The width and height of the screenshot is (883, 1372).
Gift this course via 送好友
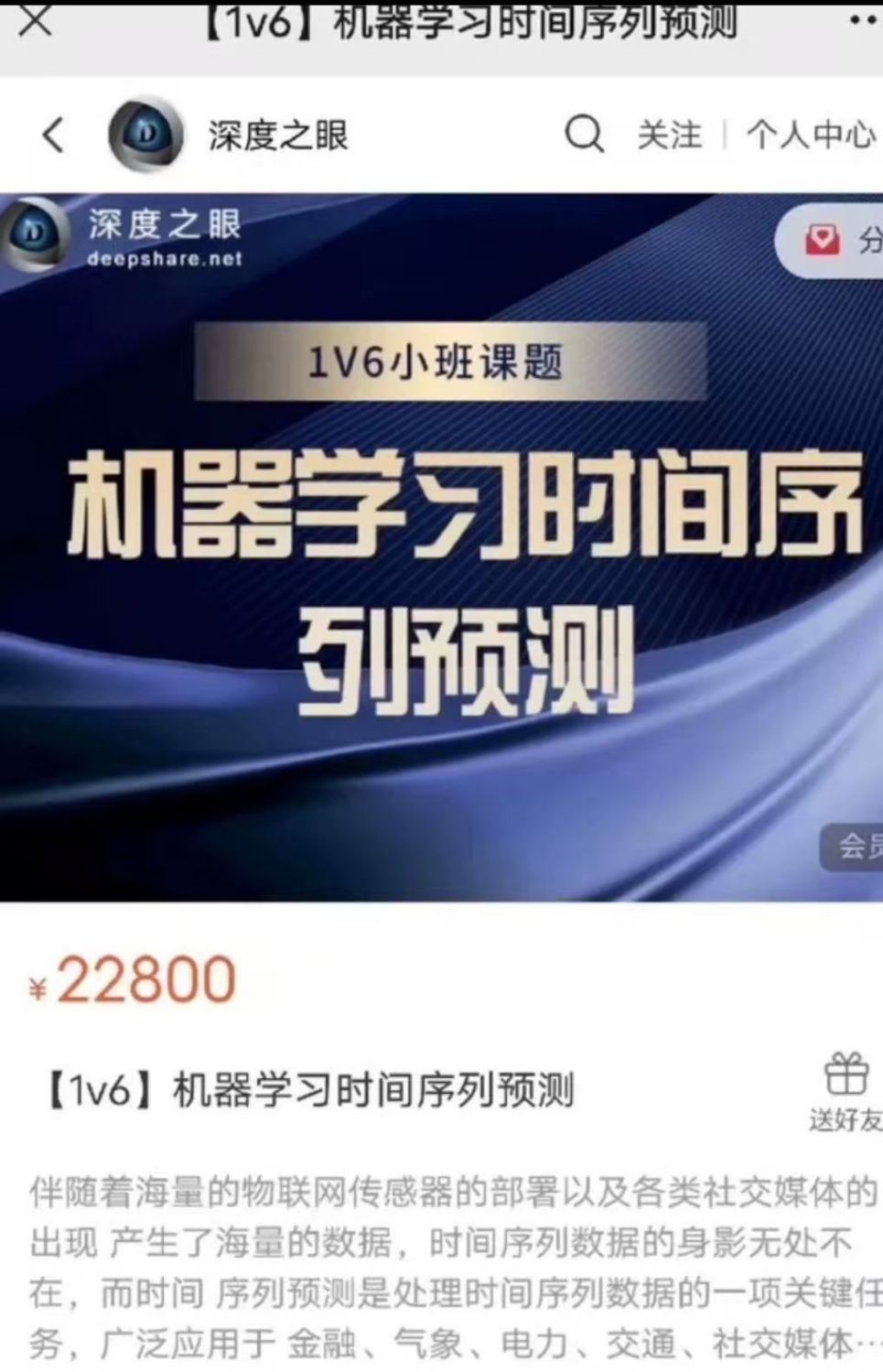coord(845,1093)
